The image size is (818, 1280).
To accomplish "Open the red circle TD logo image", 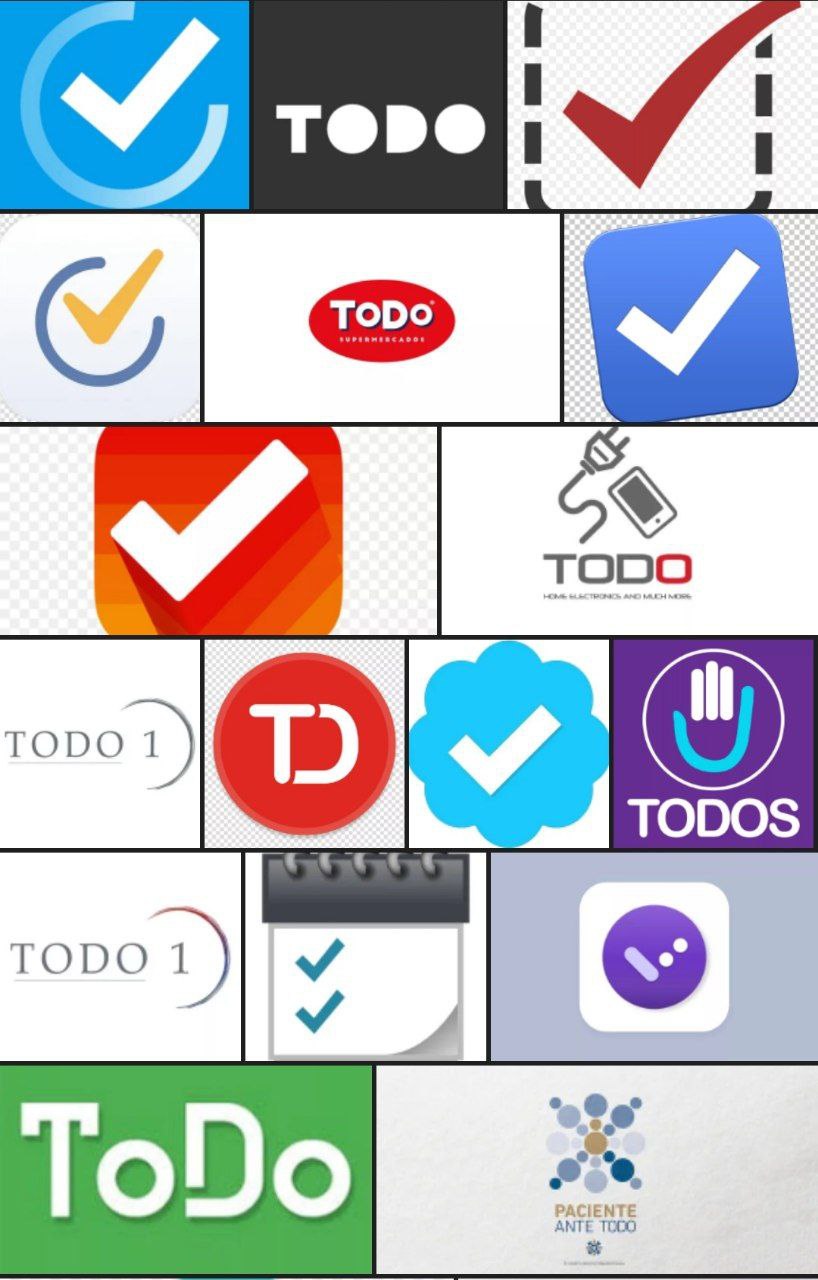I will point(304,744).
